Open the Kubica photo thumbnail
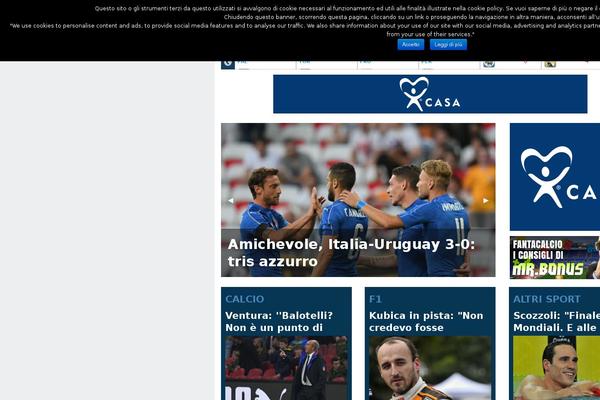The width and height of the screenshot is (600, 400). 430,368
